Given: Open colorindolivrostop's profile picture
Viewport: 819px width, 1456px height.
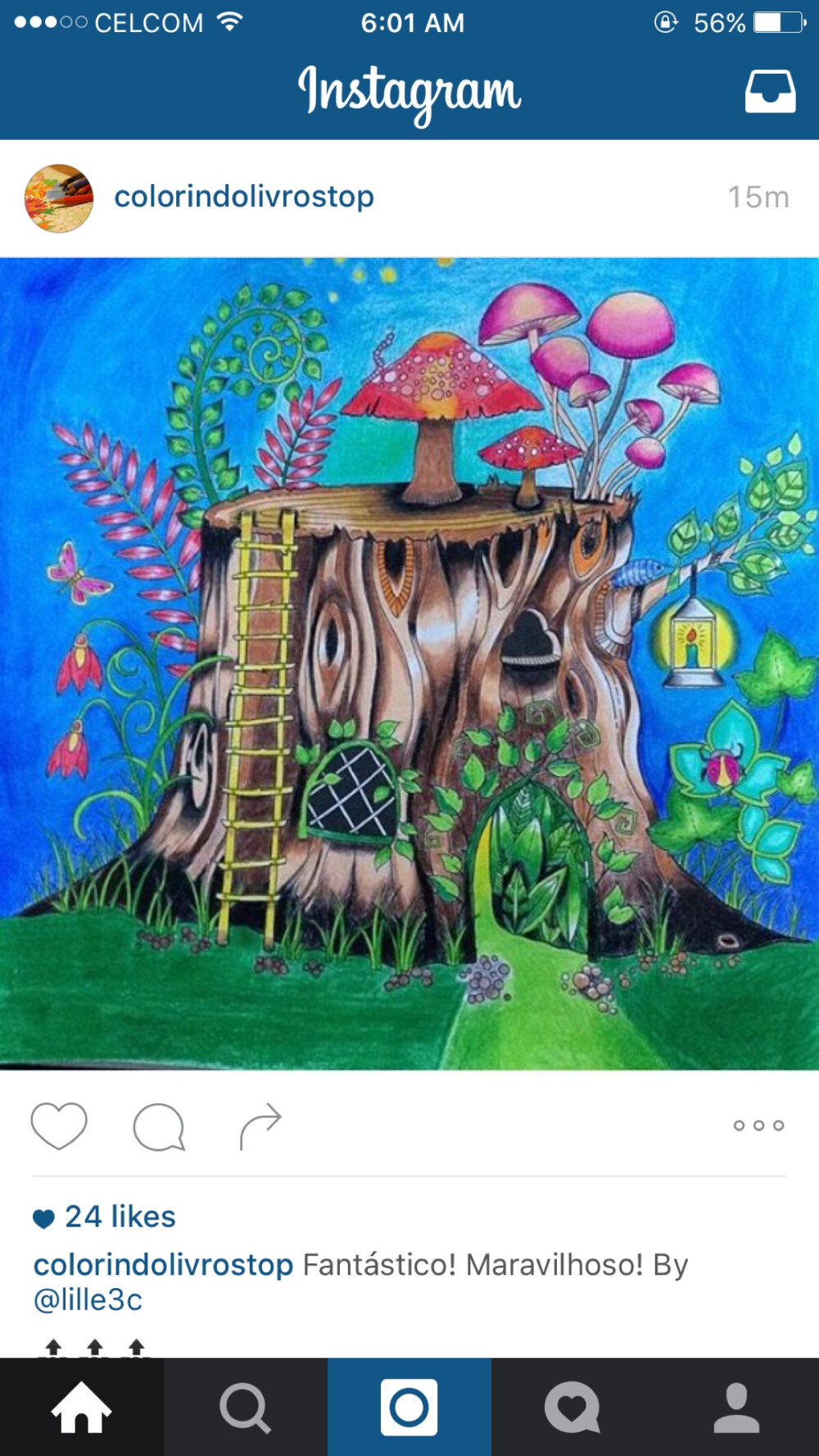Looking at the screenshot, I should pyautogui.click(x=58, y=198).
